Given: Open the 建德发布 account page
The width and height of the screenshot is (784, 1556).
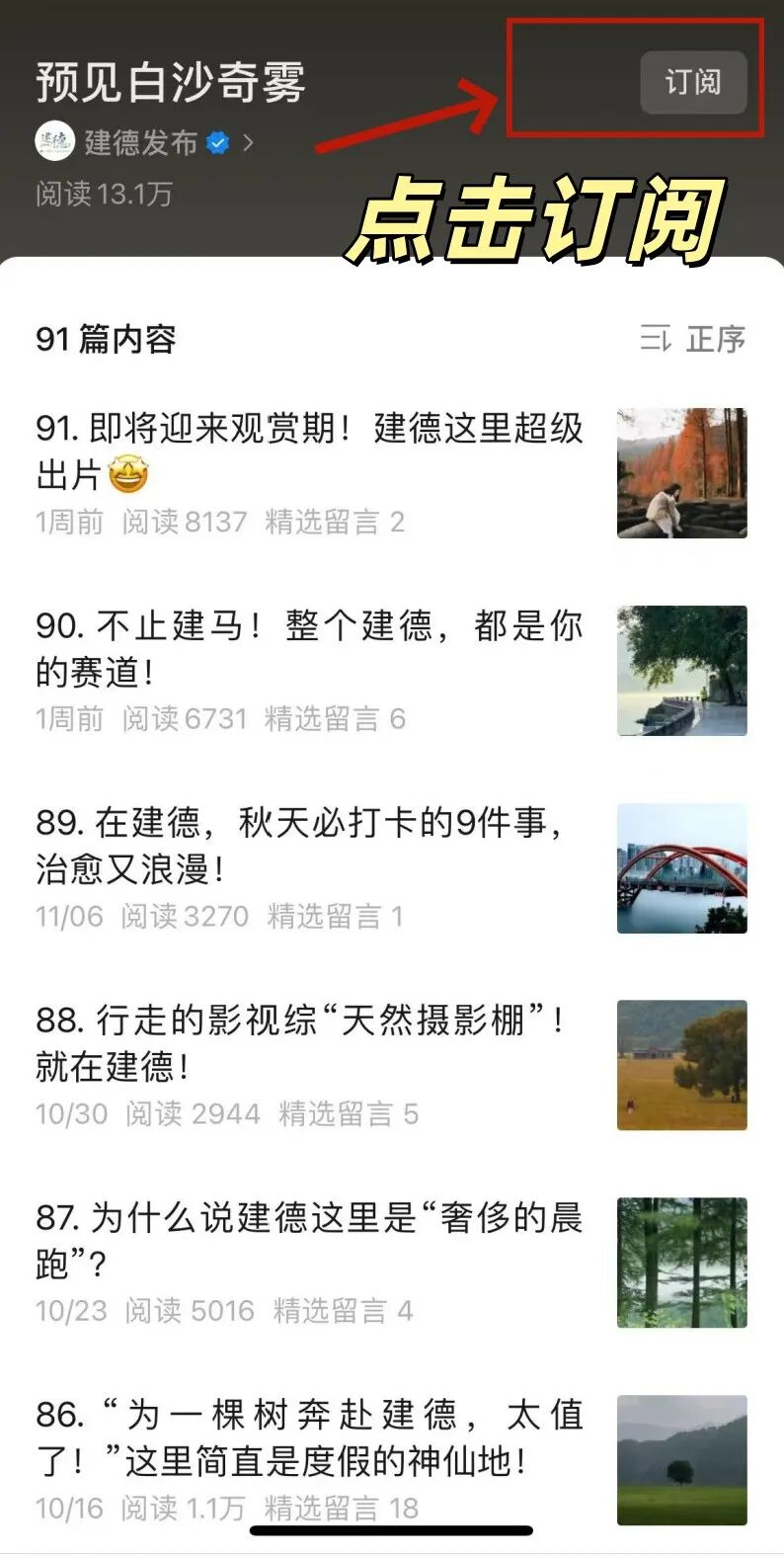Looking at the screenshot, I should click(x=141, y=143).
